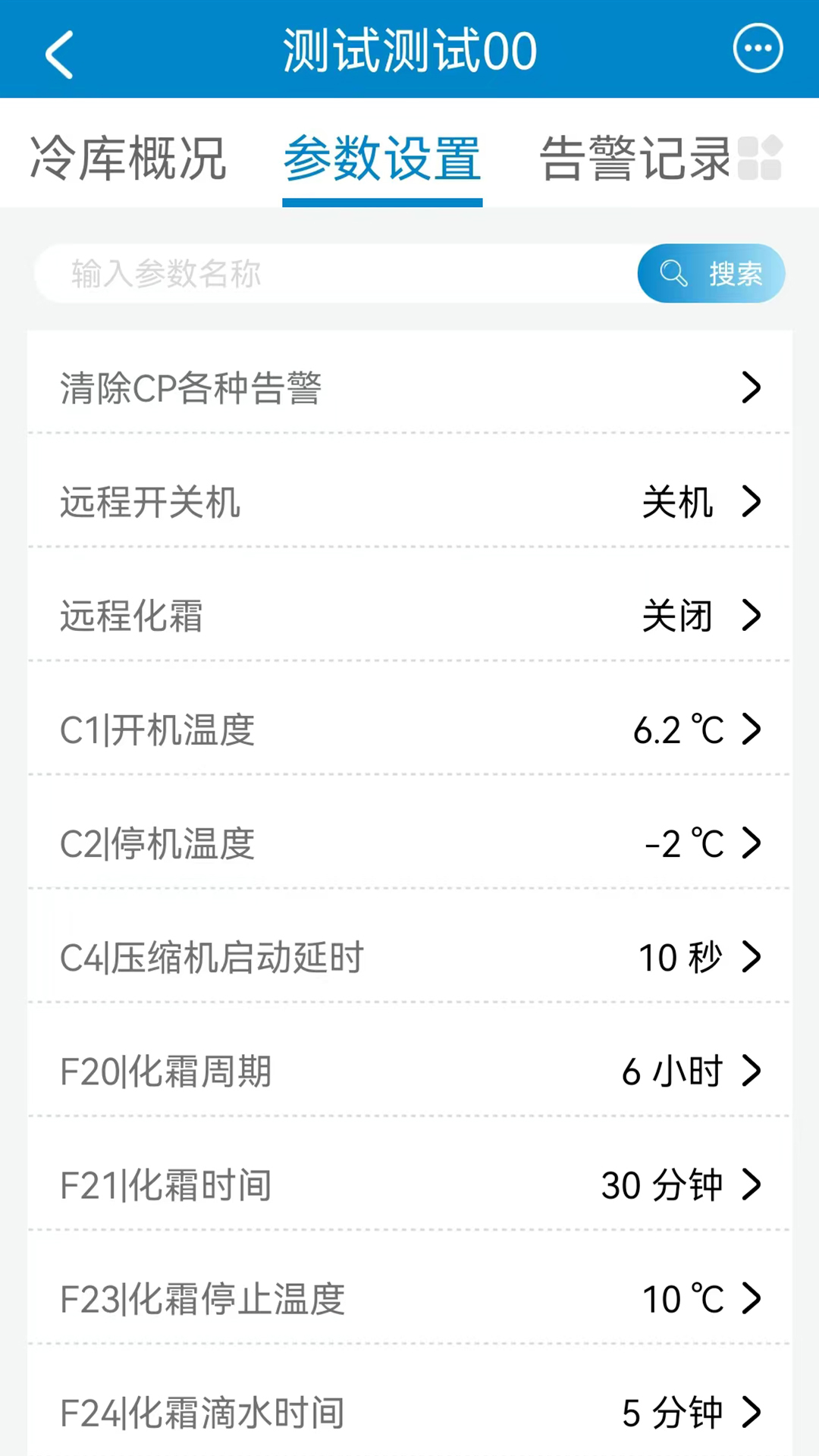Change F20|化霜周期 value
This screenshot has height=1456, width=819.
pyautogui.click(x=409, y=1071)
